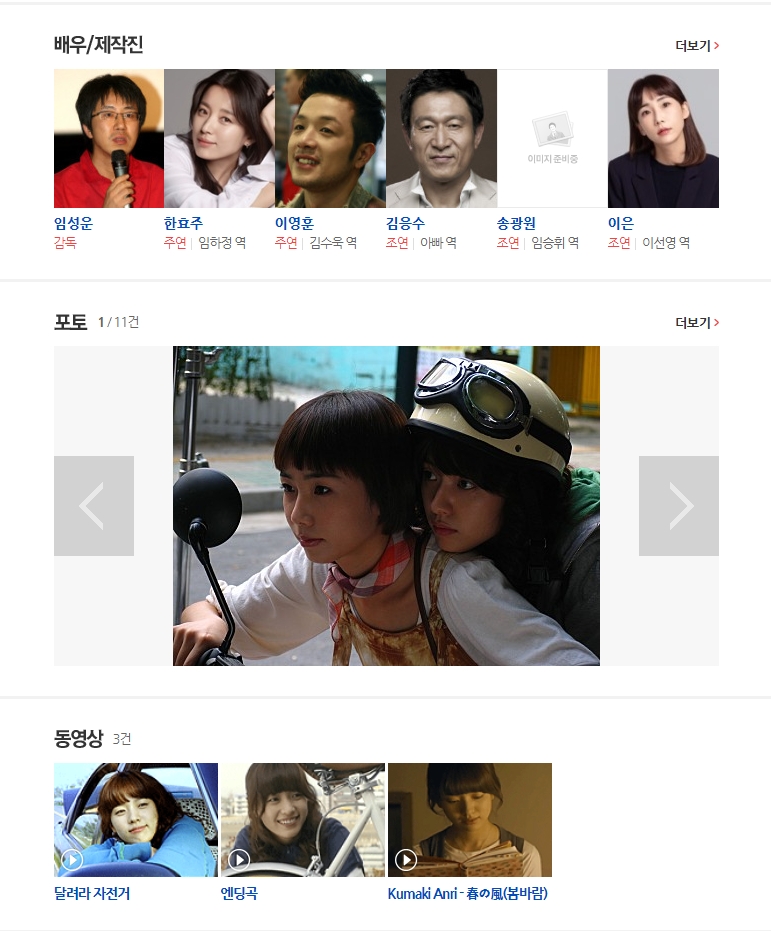Viewport: 771px width, 931px height.
Task: View 김응수's cast profile
Action: [x=441, y=138]
